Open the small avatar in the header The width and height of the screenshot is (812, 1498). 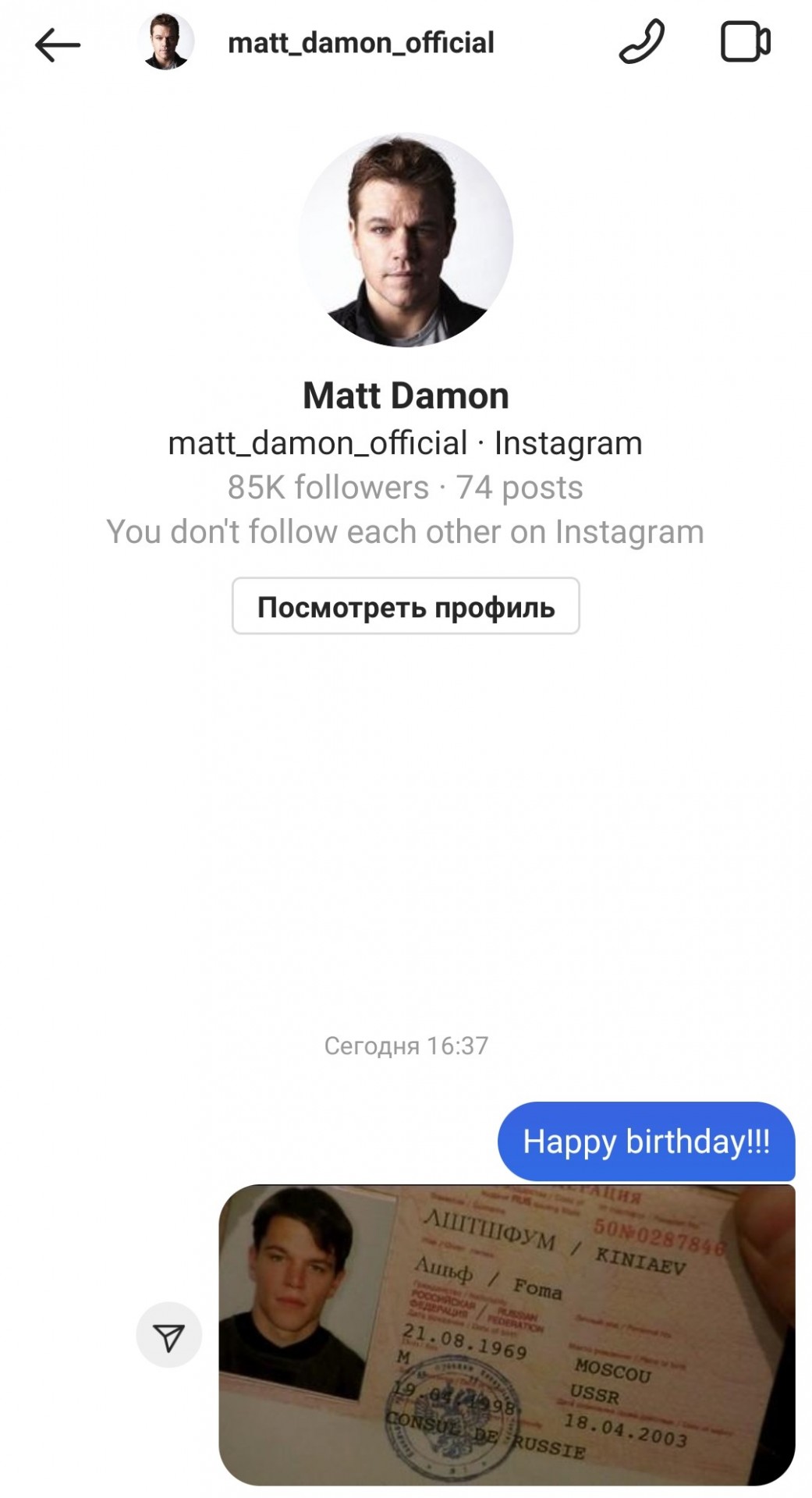click(x=165, y=42)
